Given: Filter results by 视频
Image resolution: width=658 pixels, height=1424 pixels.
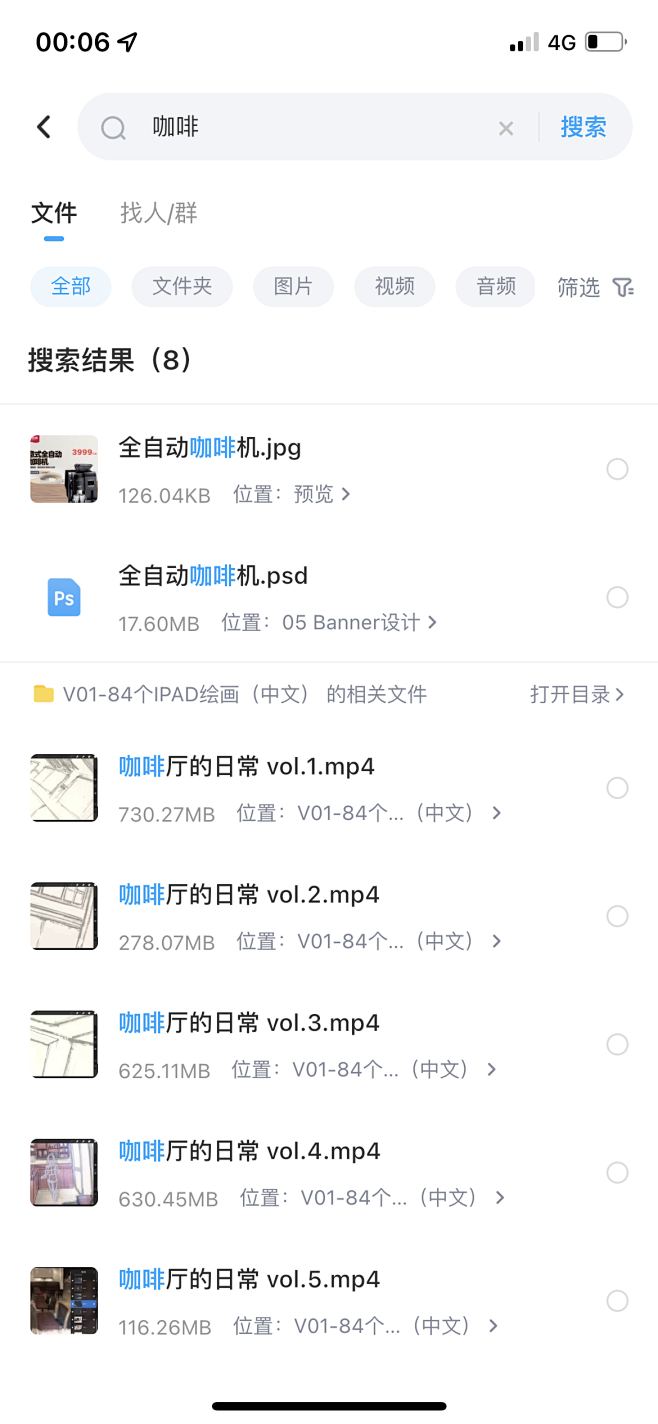Looking at the screenshot, I should click(x=395, y=287).
